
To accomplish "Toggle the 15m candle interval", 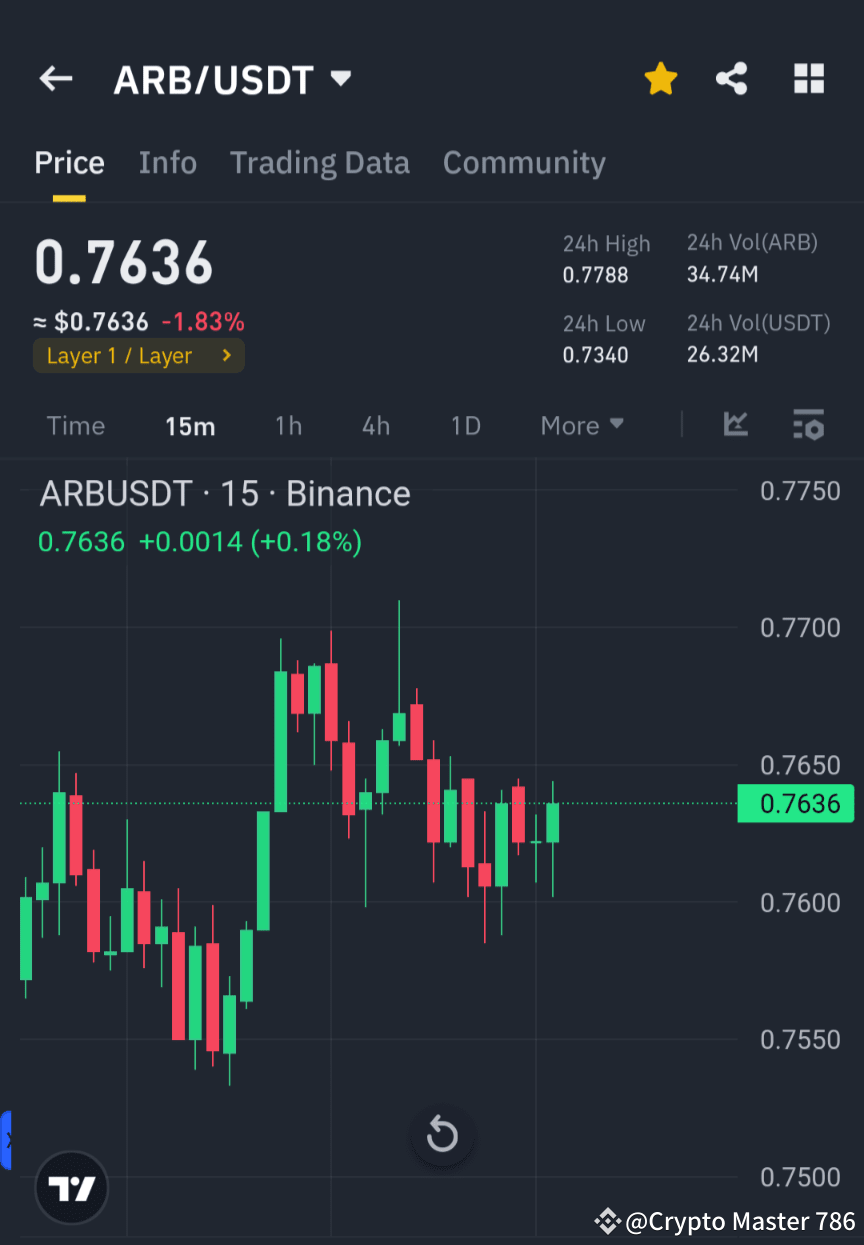I will coord(190,425).
